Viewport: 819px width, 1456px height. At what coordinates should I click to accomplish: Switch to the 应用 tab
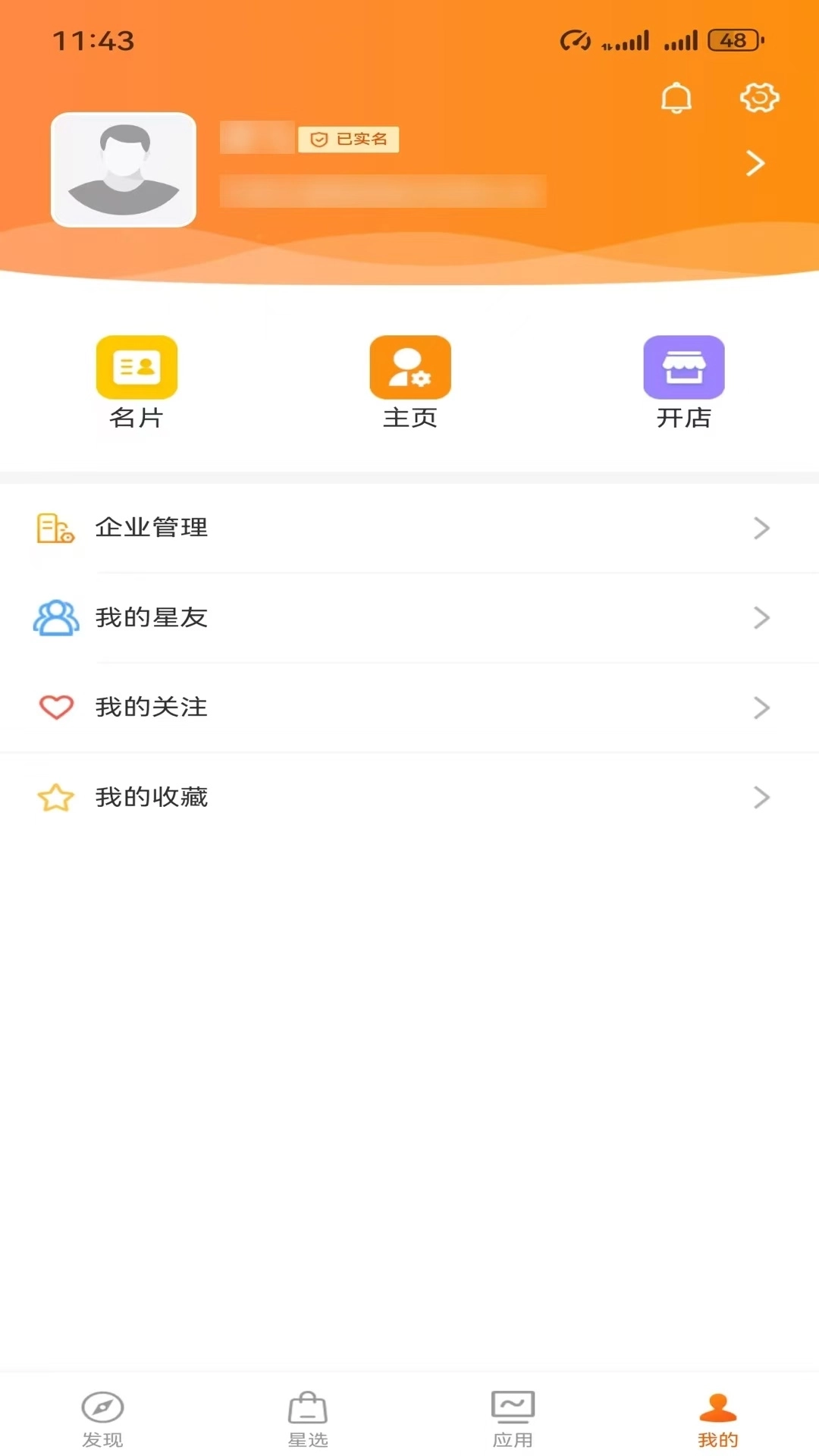tap(513, 1418)
